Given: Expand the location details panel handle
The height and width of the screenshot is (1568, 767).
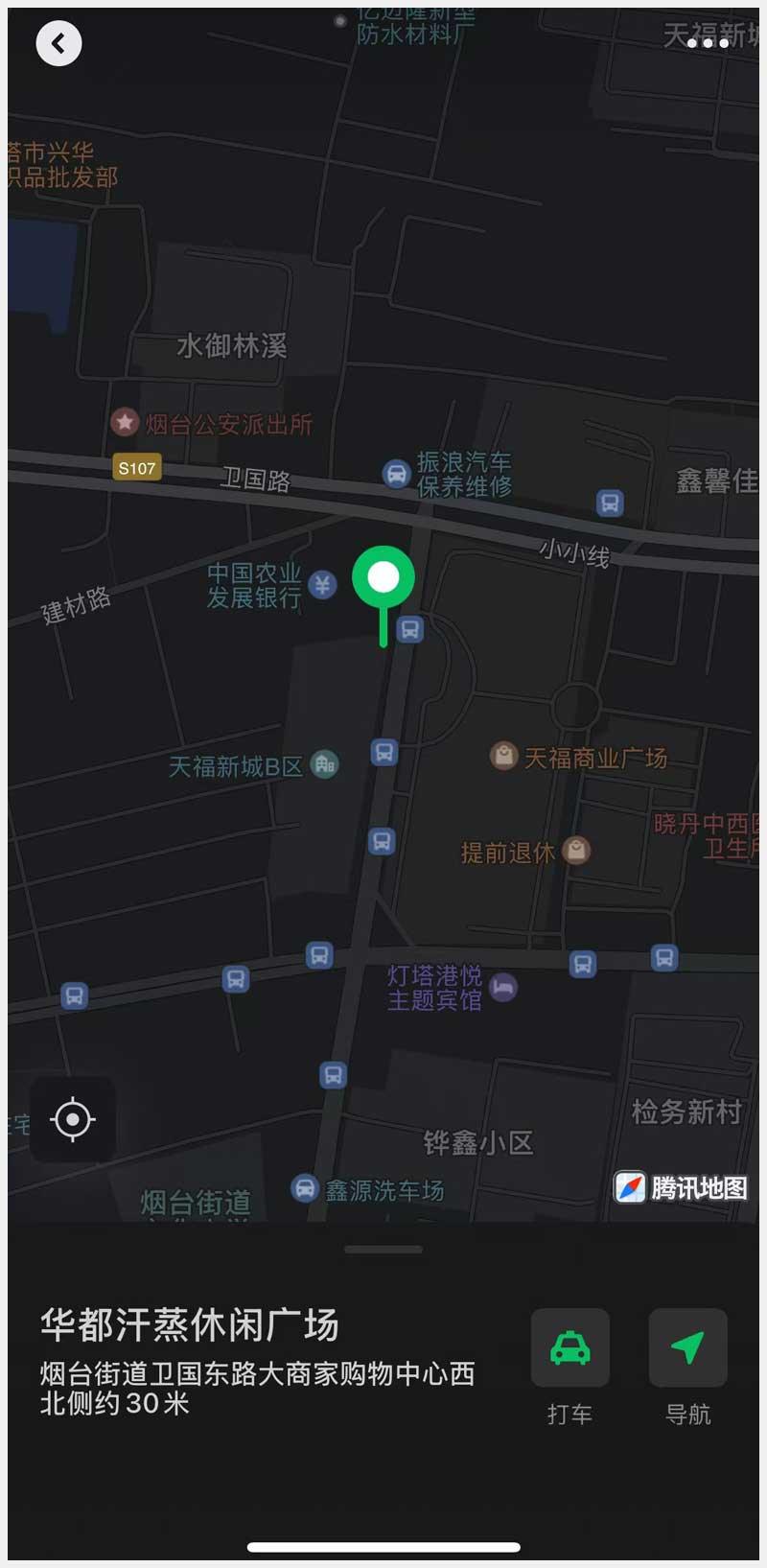Looking at the screenshot, I should point(383,1250).
